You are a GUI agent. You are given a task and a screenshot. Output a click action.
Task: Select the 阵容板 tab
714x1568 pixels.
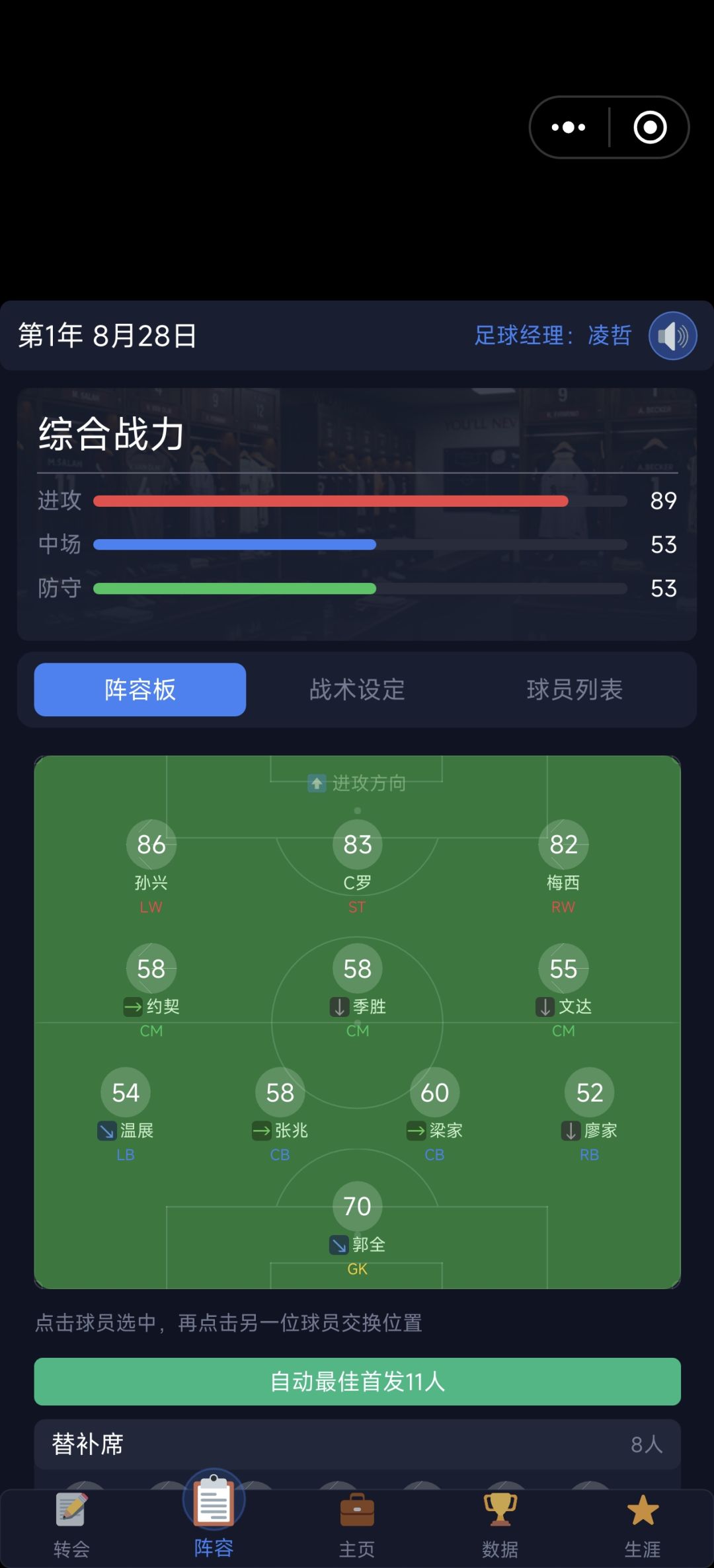tap(140, 689)
